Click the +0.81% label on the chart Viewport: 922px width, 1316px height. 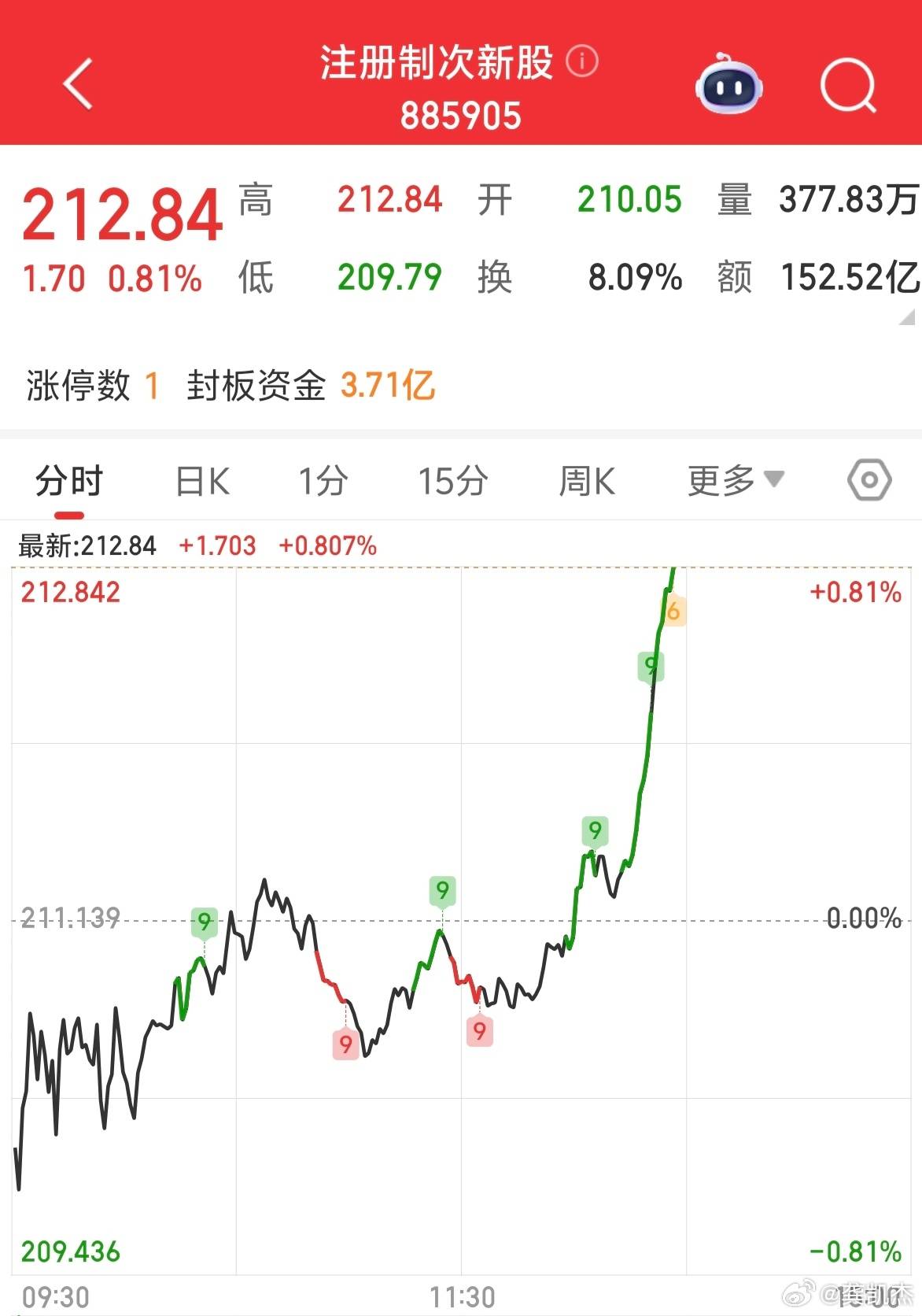click(x=855, y=593)
